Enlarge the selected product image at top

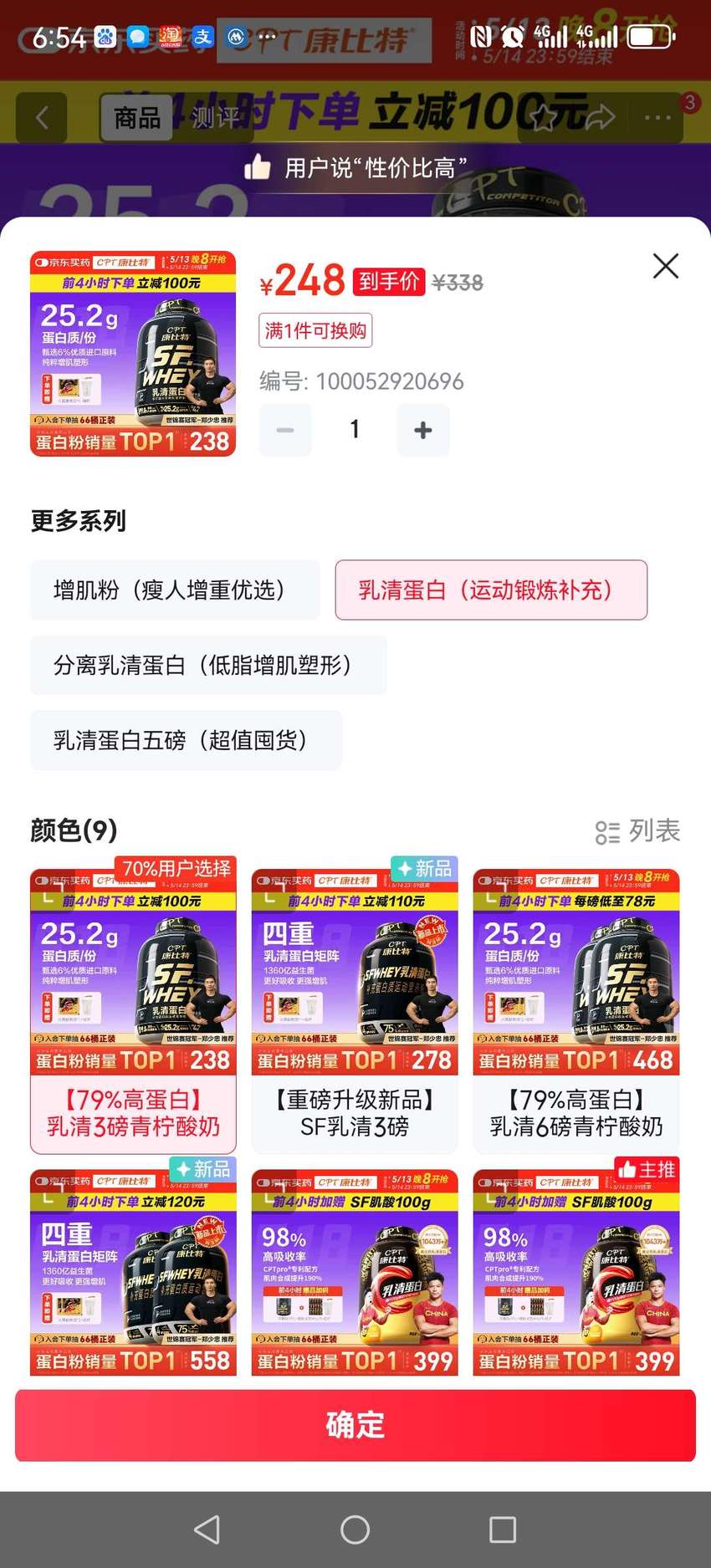pos(133,353)
